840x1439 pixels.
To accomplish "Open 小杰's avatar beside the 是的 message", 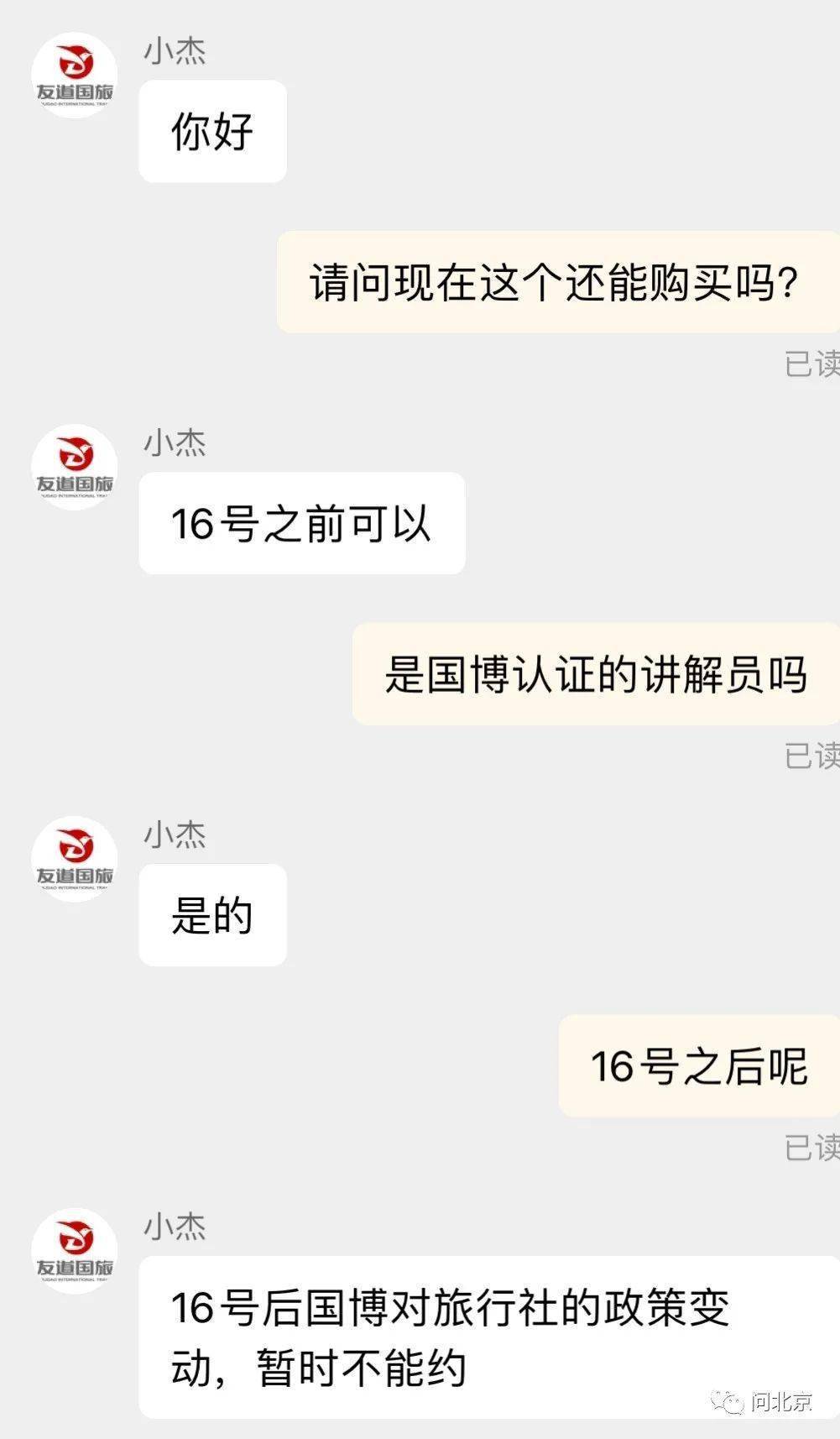I will click(x=74, y=859).
